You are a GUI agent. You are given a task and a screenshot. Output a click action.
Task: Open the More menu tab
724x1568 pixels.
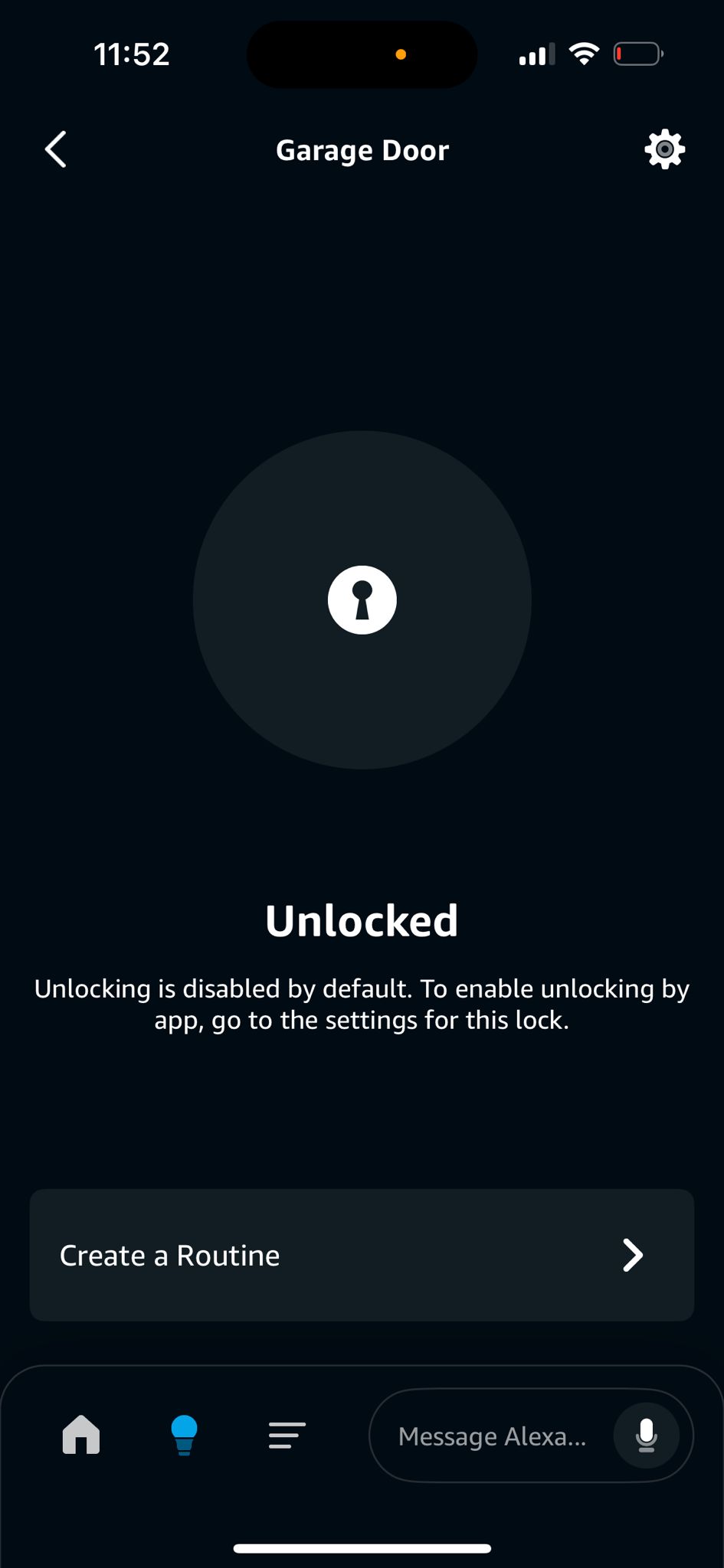[x=287, y=1435]
